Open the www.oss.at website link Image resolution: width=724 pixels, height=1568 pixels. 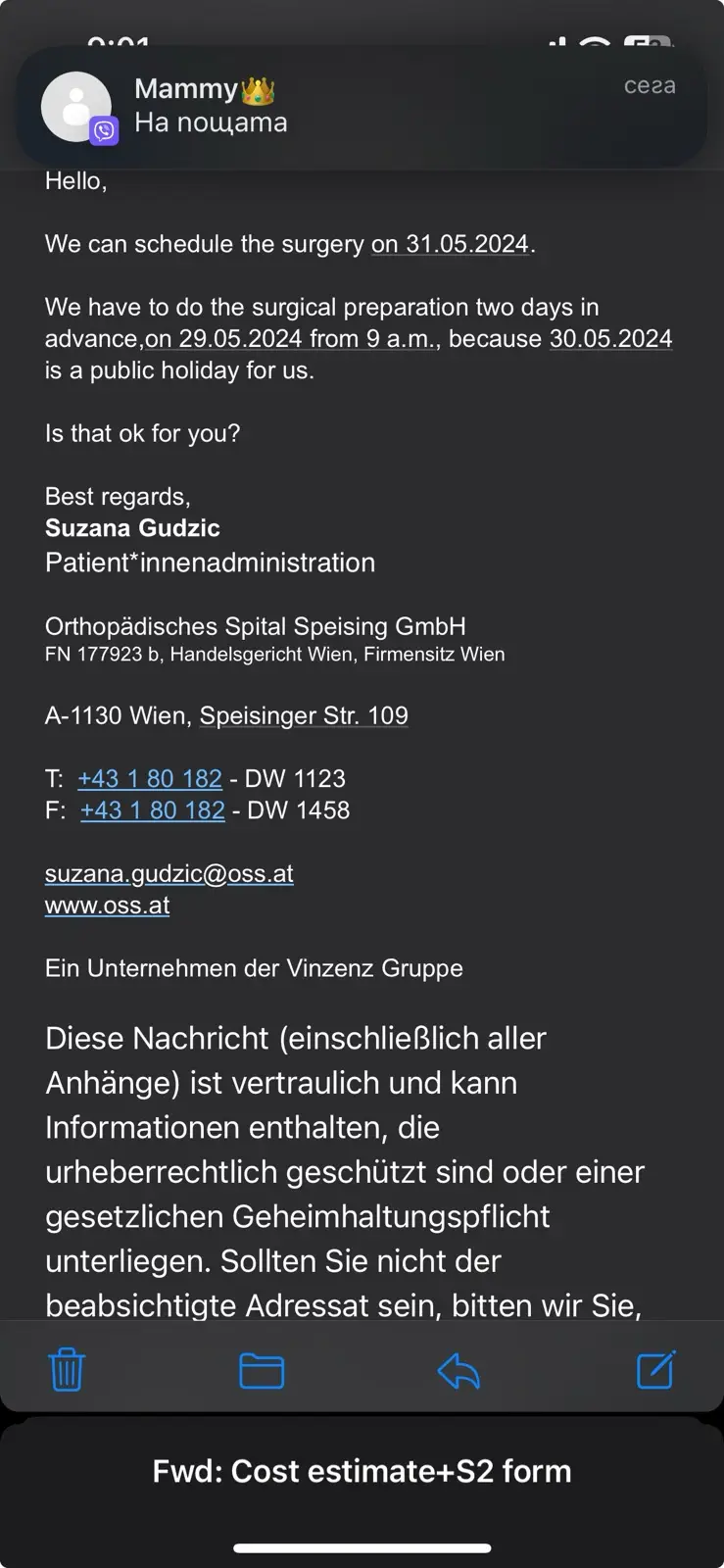point(108,906)
